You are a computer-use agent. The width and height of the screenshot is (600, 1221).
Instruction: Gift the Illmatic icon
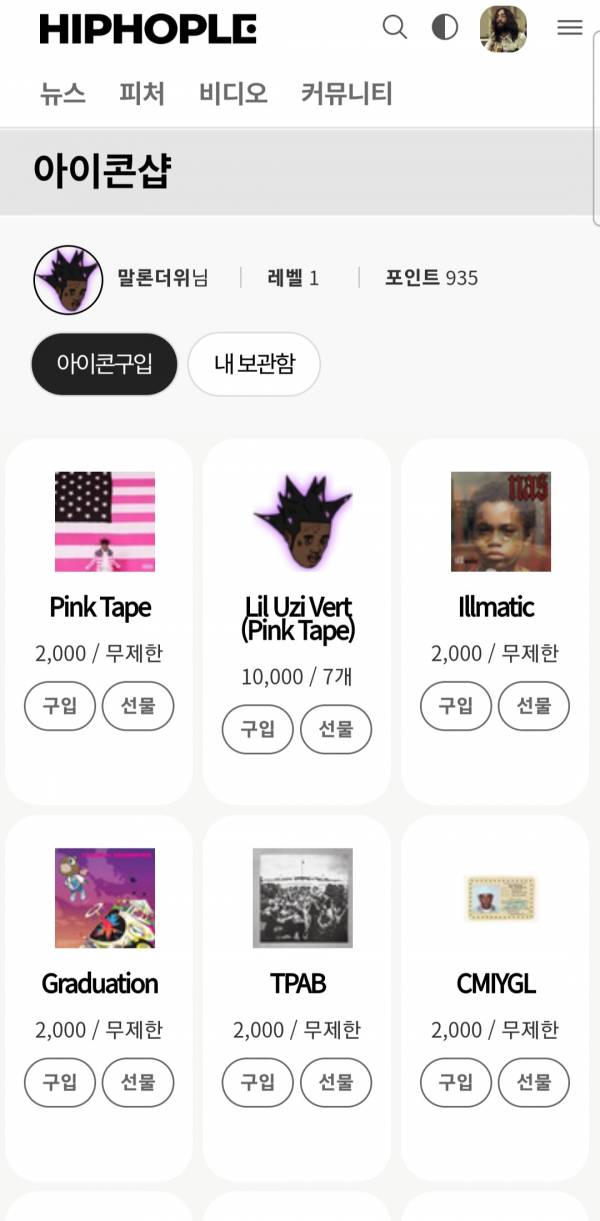coord(534,706)
